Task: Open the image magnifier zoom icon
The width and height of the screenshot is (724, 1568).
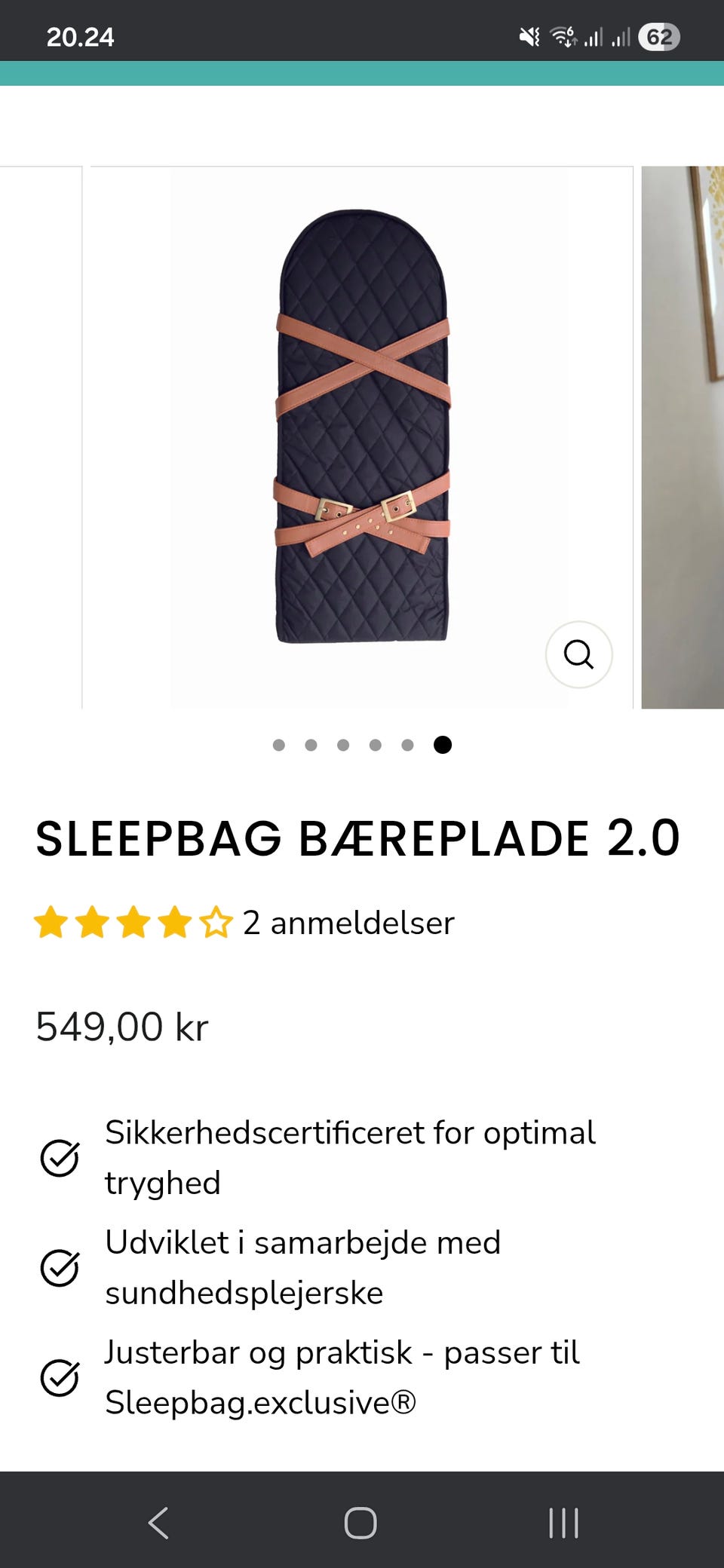Action: pos(578,655)
